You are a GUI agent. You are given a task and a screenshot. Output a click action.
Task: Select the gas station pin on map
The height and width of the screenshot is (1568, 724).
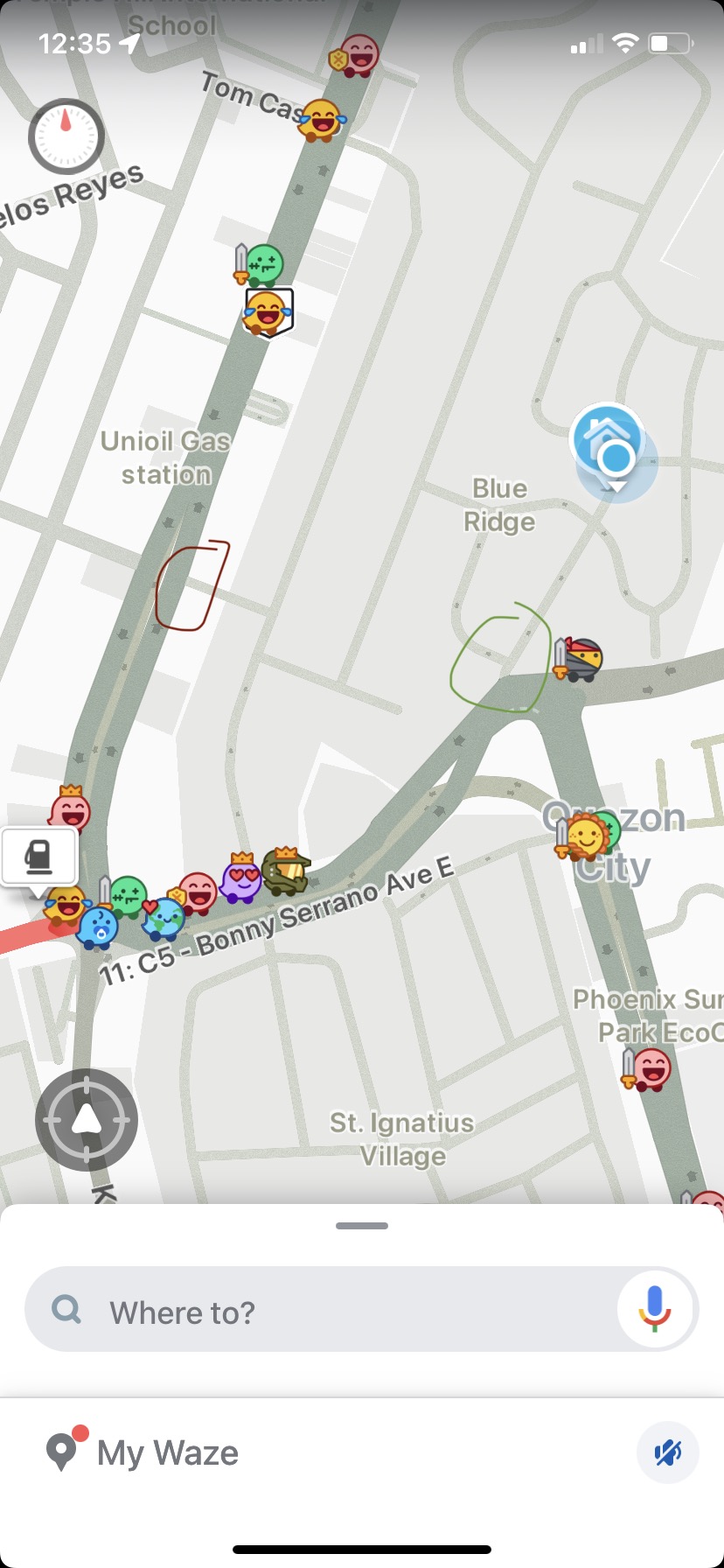pyautogui.click(x=39, y=857)
